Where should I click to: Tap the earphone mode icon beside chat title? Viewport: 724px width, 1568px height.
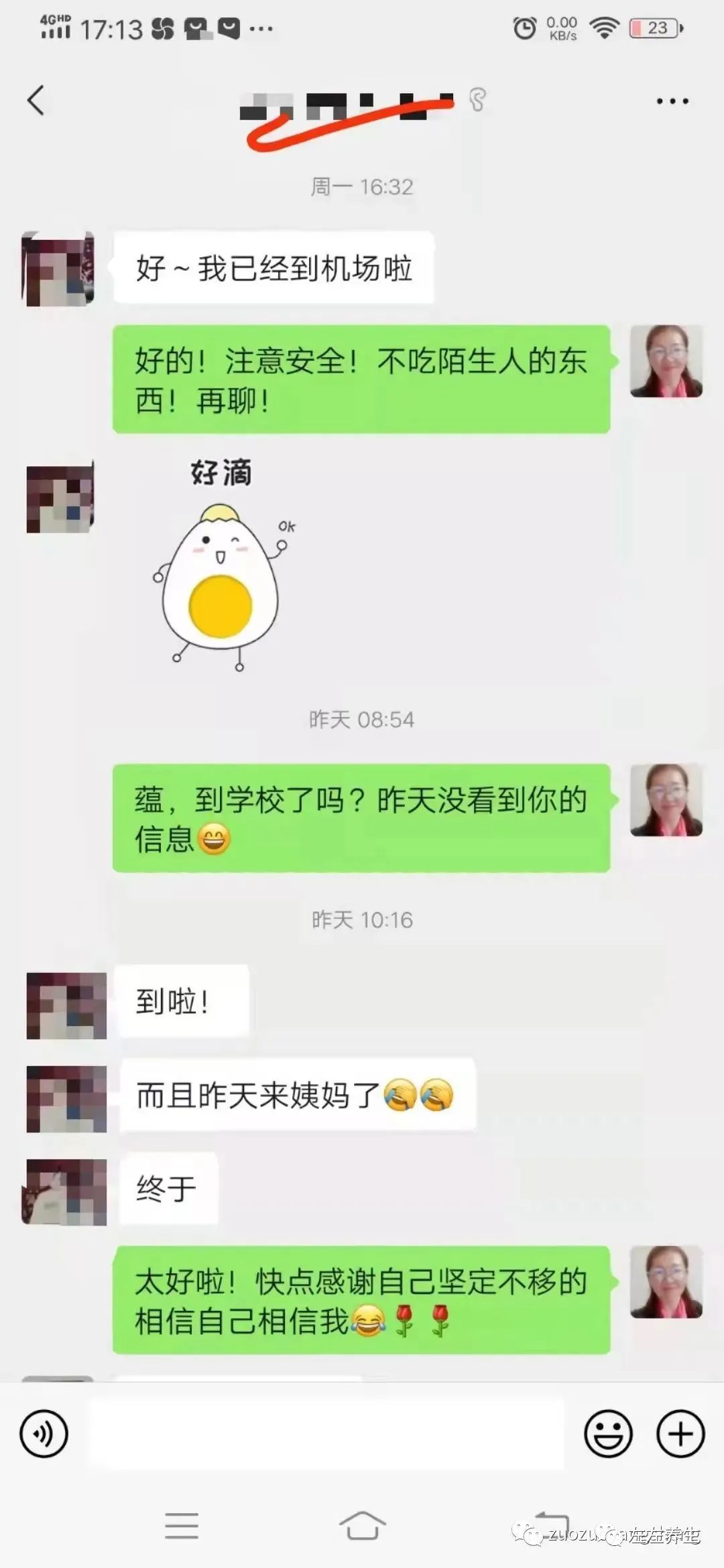click(476, 99)
